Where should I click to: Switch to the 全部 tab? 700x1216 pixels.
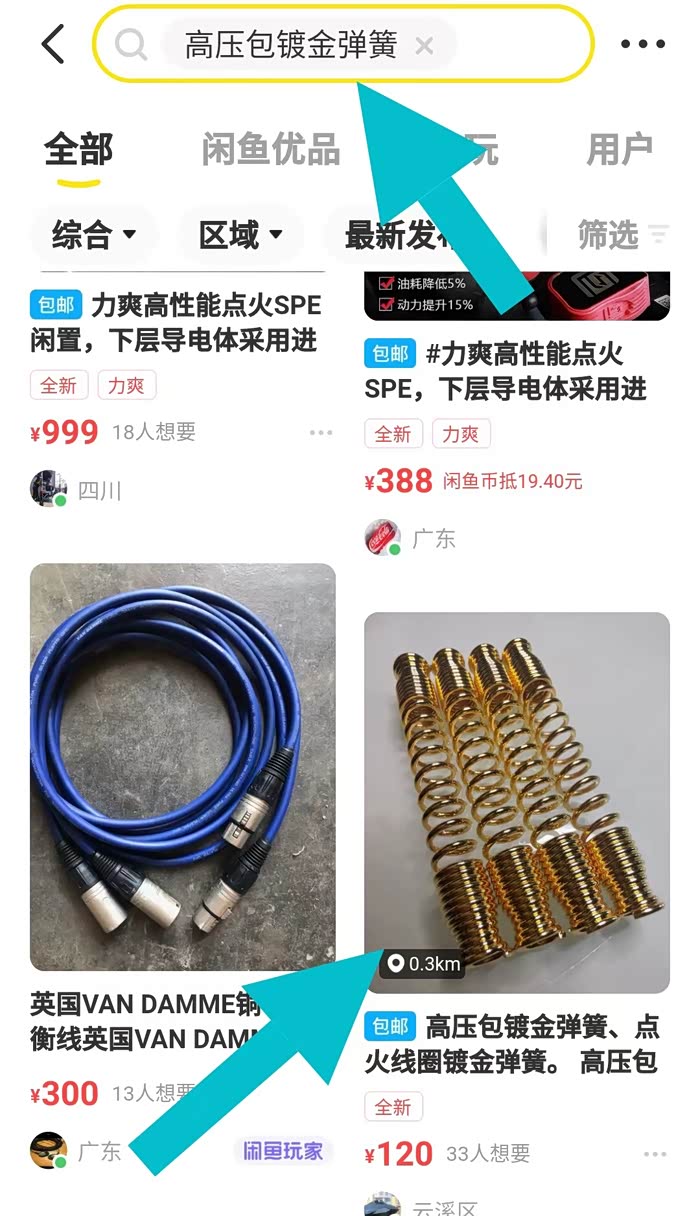click(x=78, y=150)
